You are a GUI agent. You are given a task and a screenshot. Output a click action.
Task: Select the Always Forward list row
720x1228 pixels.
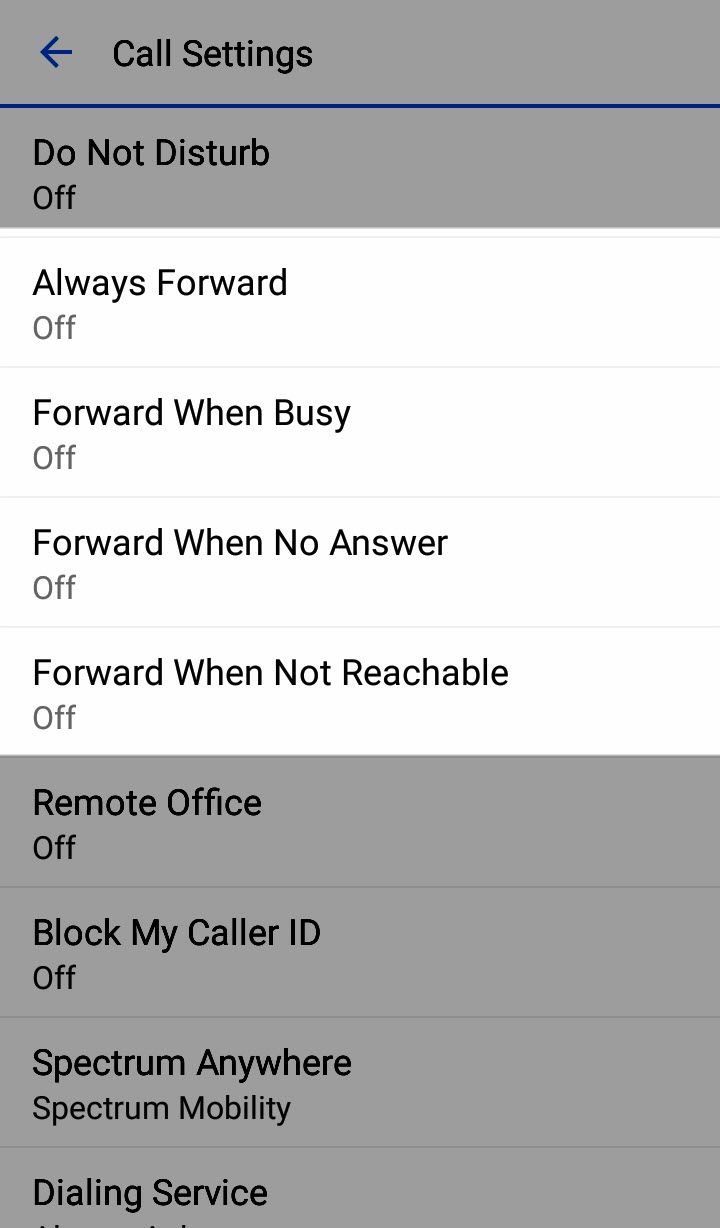click(360, 300)
